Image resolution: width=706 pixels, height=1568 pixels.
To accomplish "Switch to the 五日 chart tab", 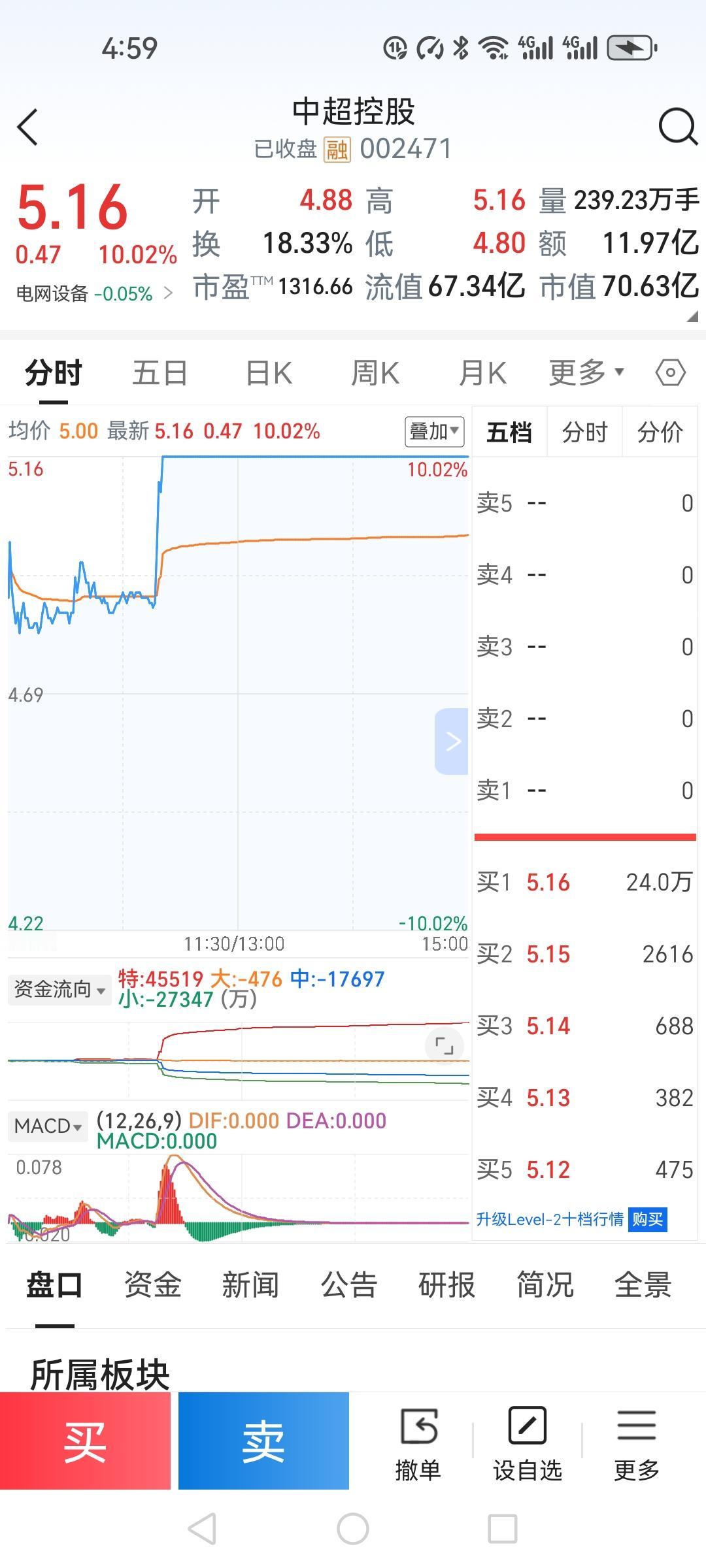I will click(x=160, y=373).
